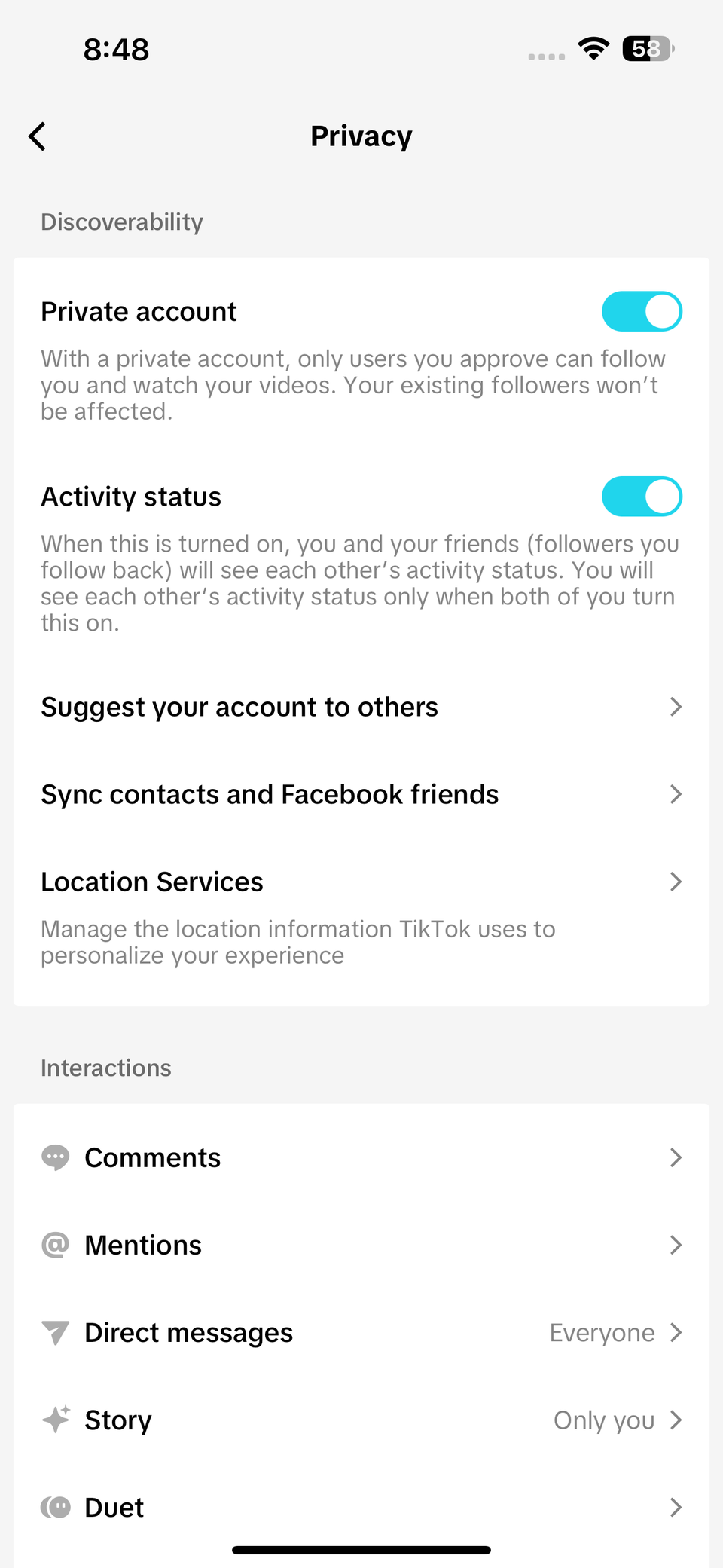Tap the back arrow to leave Privacy
Screen dimensions: 723x1568
click(37, 136)
